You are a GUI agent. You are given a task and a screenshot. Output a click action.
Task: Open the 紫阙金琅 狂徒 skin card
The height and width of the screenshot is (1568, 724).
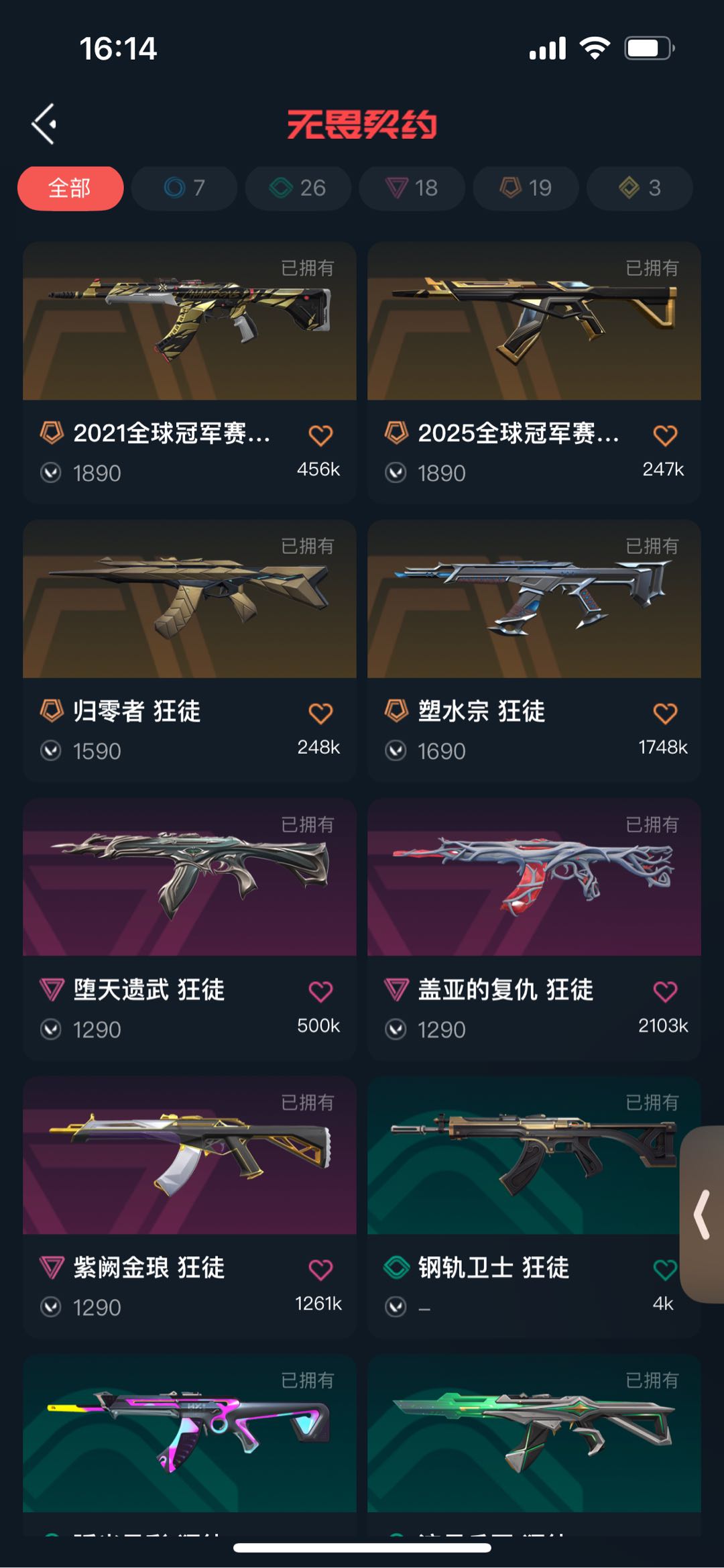point(190,1207)
